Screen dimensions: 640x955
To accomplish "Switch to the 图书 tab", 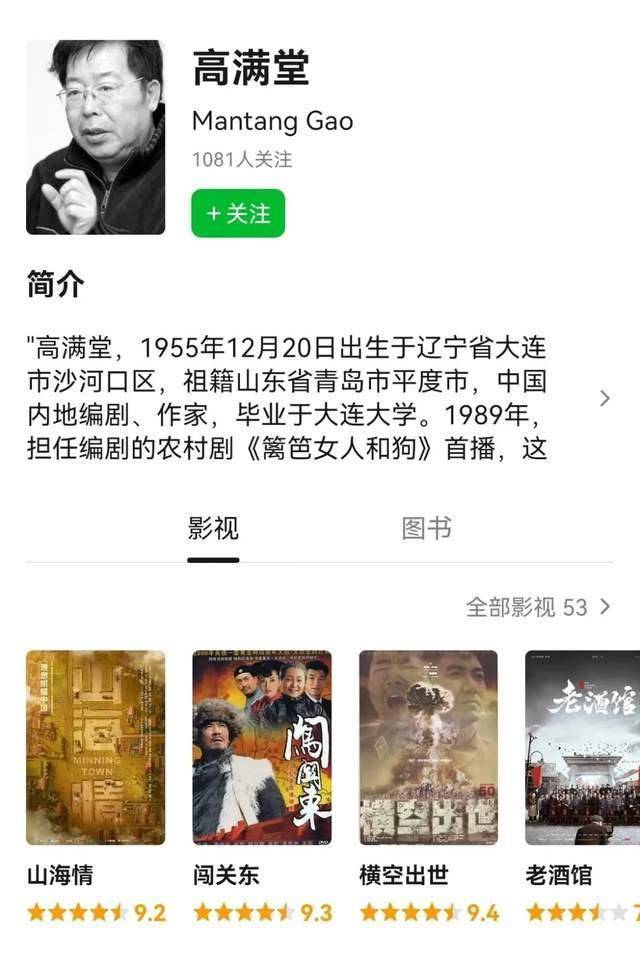I will pyautogui.click(x=427, y=528).
